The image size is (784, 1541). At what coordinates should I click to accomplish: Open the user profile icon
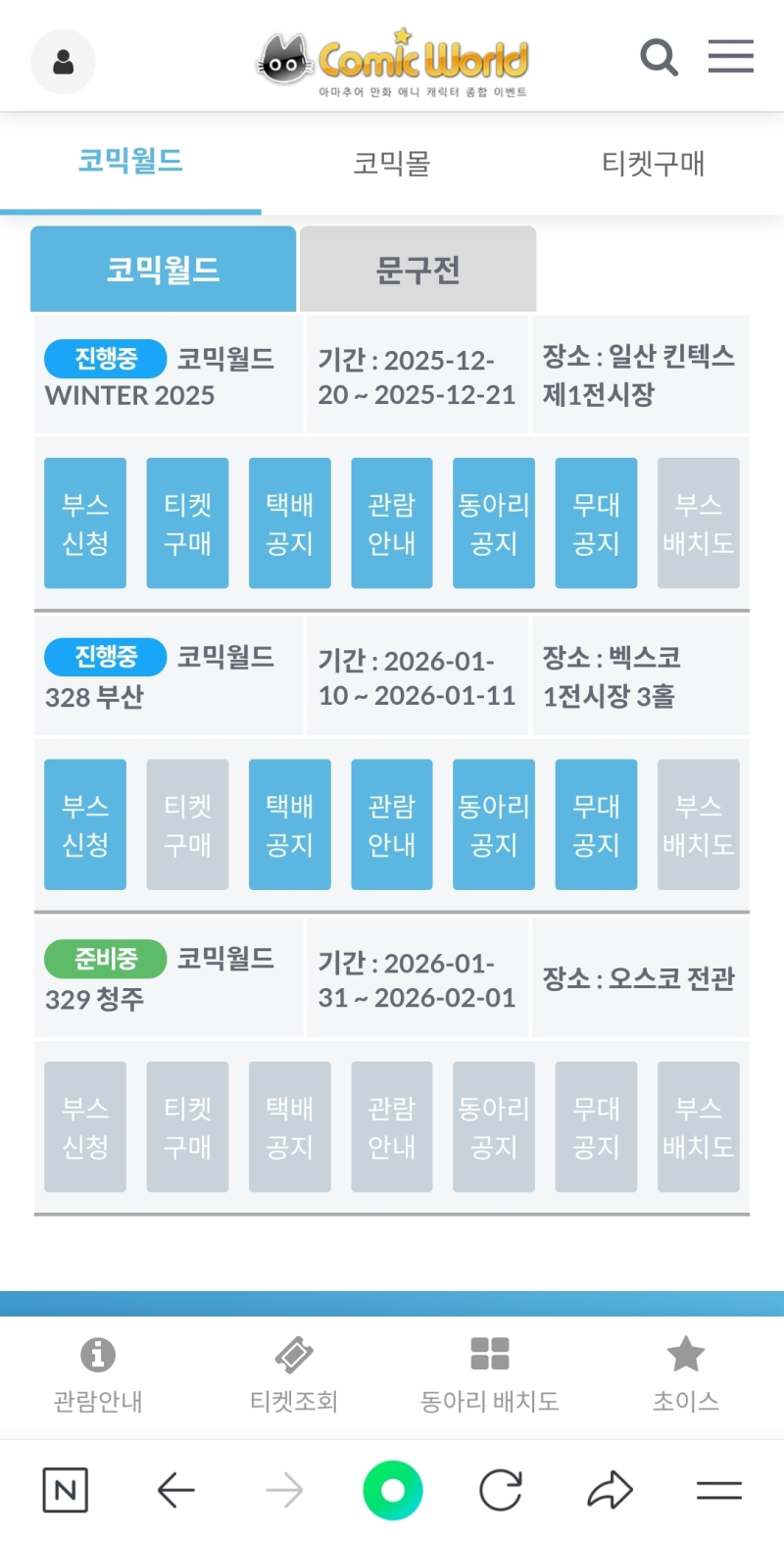pos(63,62)
